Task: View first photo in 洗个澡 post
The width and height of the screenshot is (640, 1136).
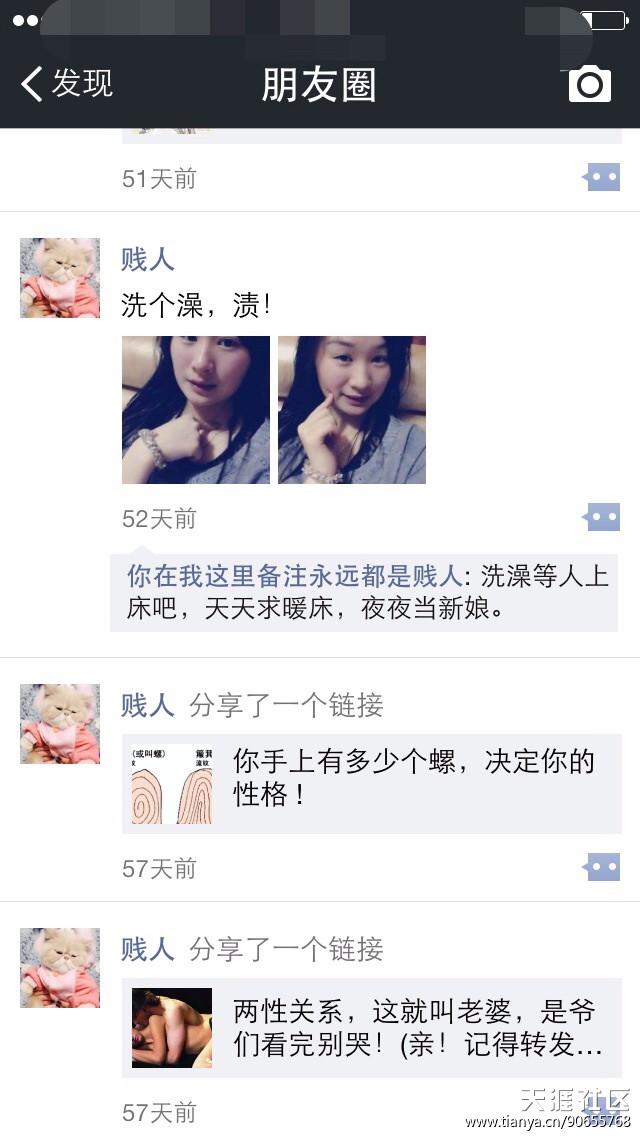Action: 196,410
